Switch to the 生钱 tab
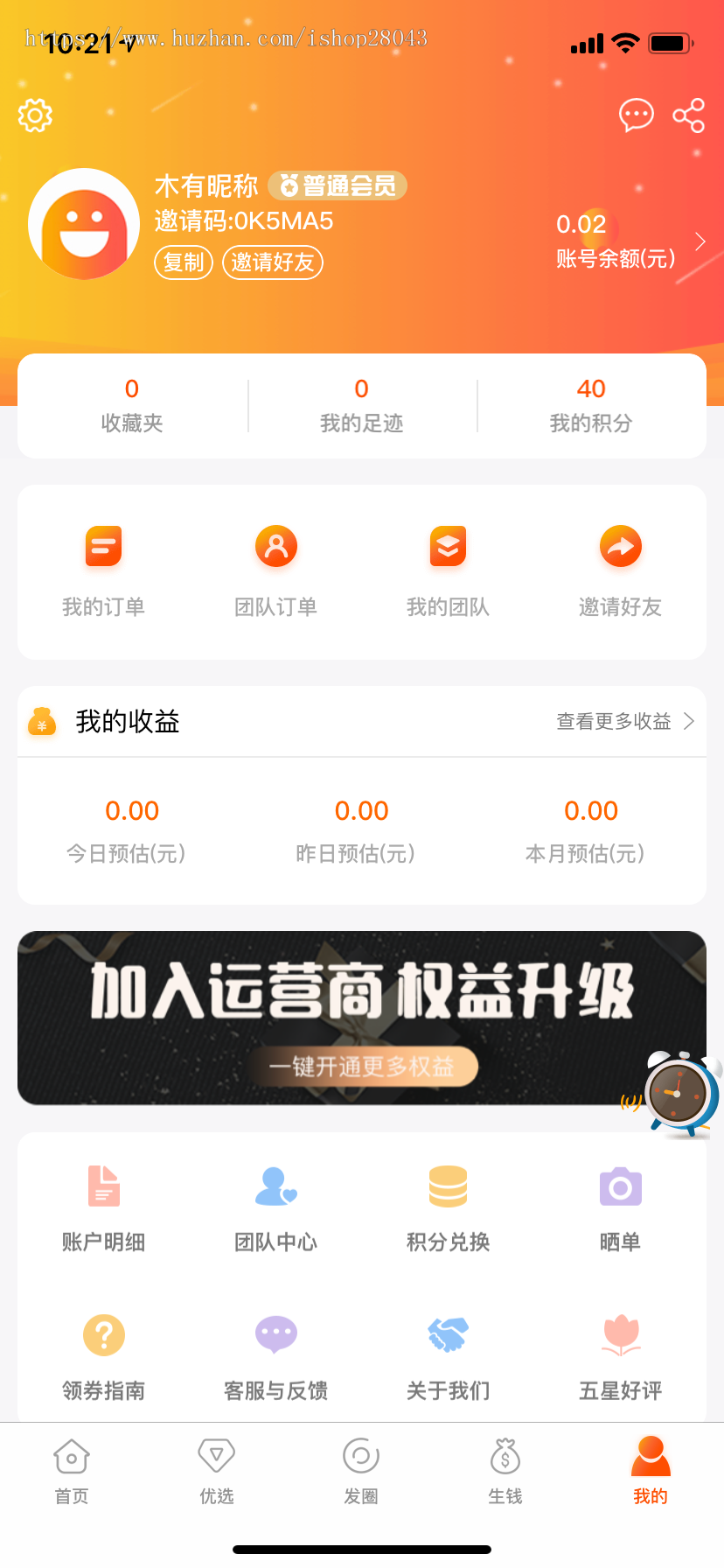 coord(505,1470)
